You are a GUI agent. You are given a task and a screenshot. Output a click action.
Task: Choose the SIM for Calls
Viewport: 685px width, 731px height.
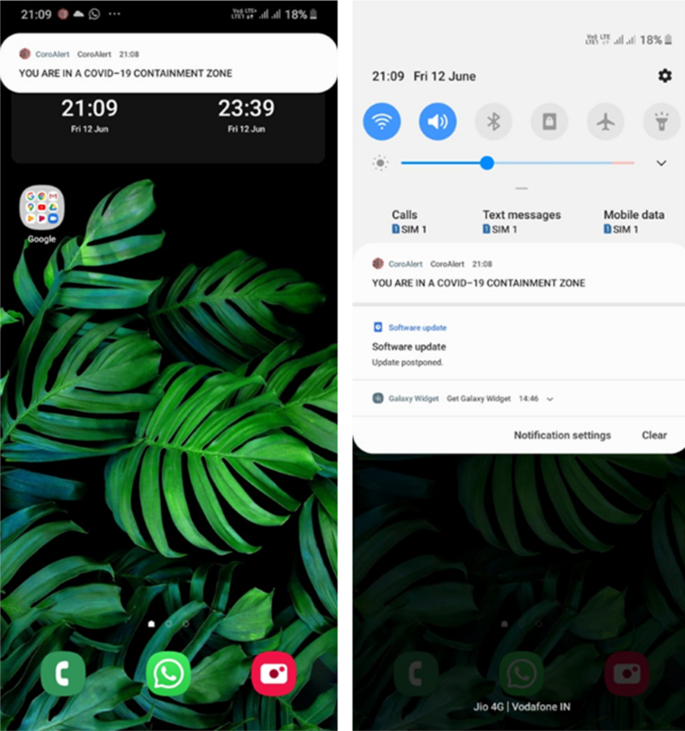[x=405, y=222]
